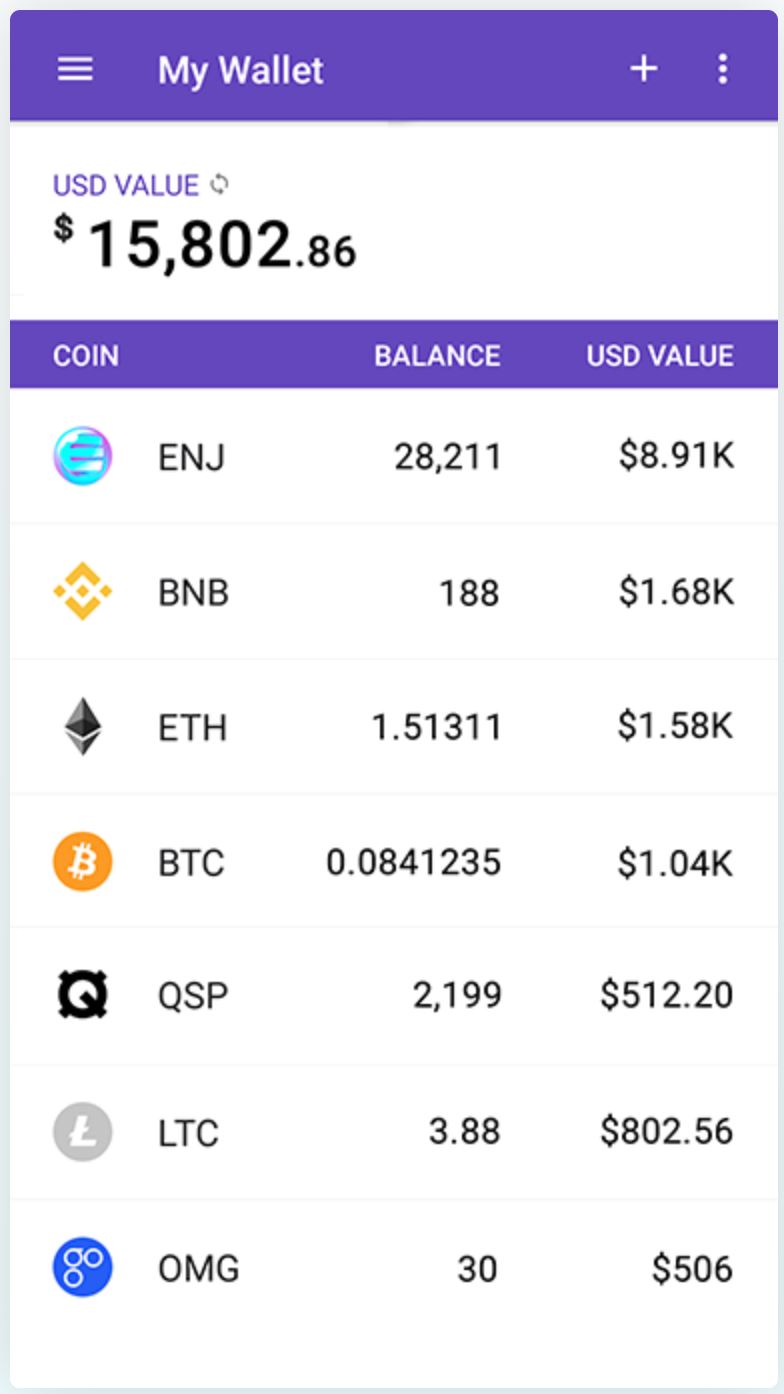This screenshot has height=1394, width=784.
Task: View ETH wallet details
Action: tap(392, 727)
